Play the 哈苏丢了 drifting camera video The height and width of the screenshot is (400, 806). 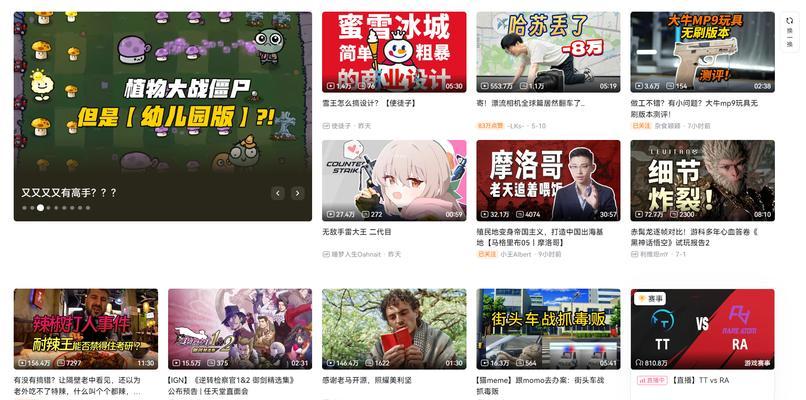[x=548, y=52]
